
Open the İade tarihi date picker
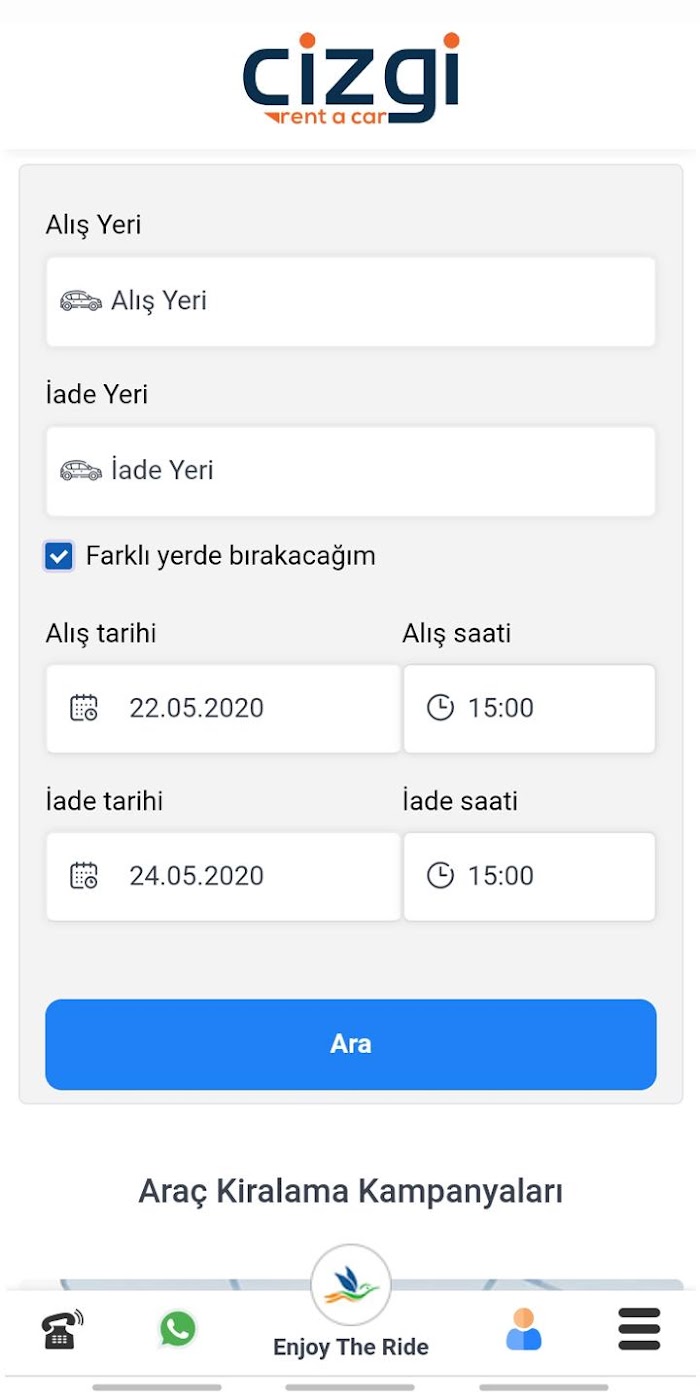coord(223,876)
